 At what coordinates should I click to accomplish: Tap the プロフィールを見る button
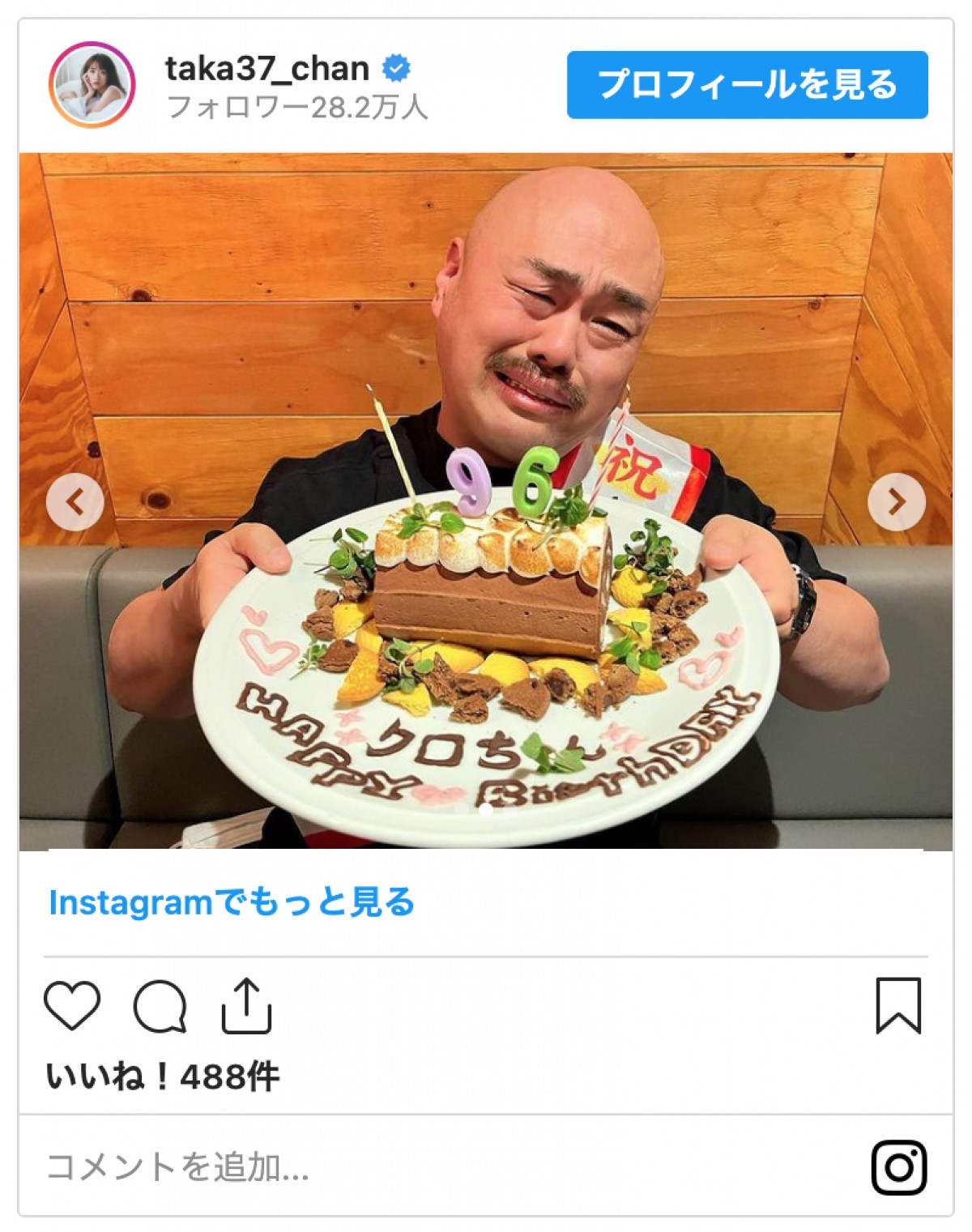coord(747,85)
